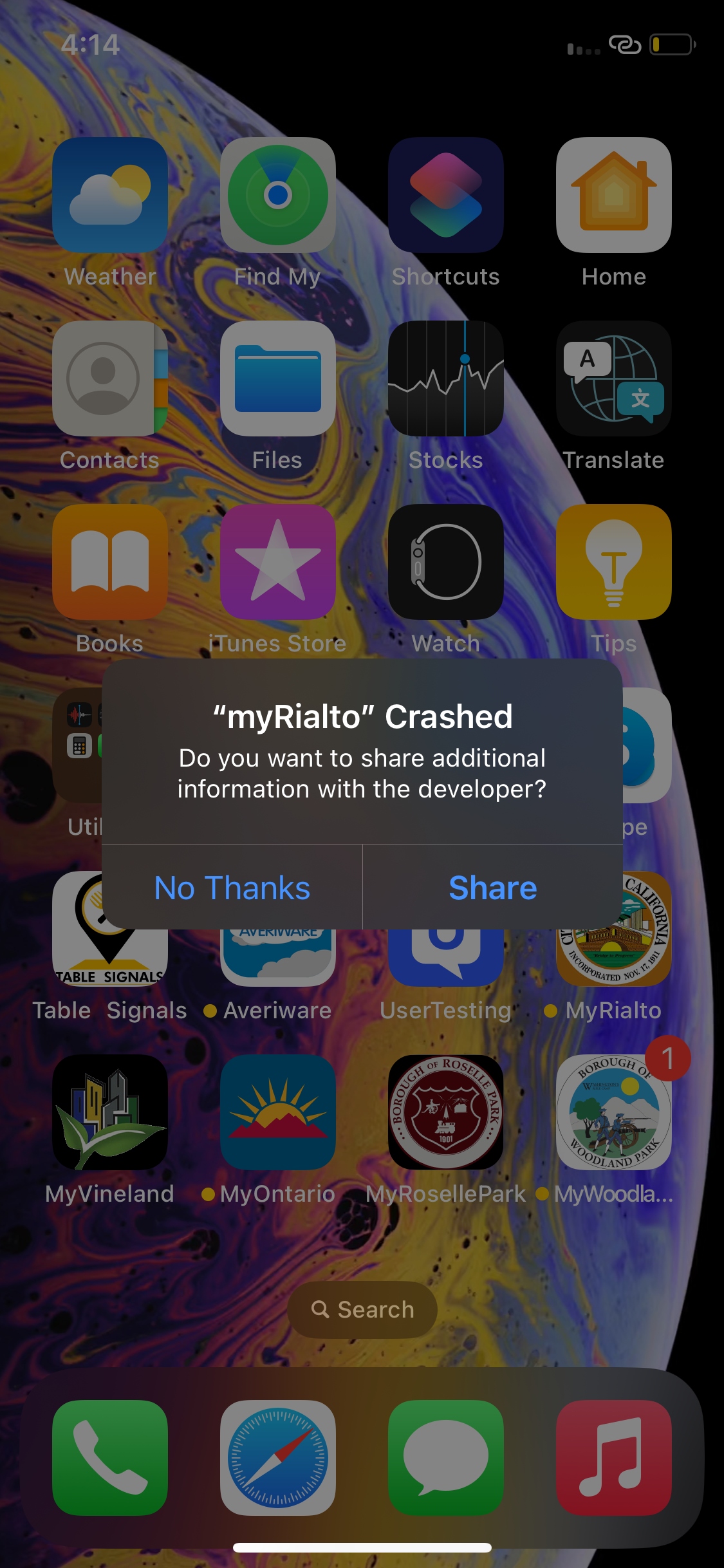Tap the Search pill above the dock
The width and height of the screenshot is (724, 1568).
(362, 1309)
